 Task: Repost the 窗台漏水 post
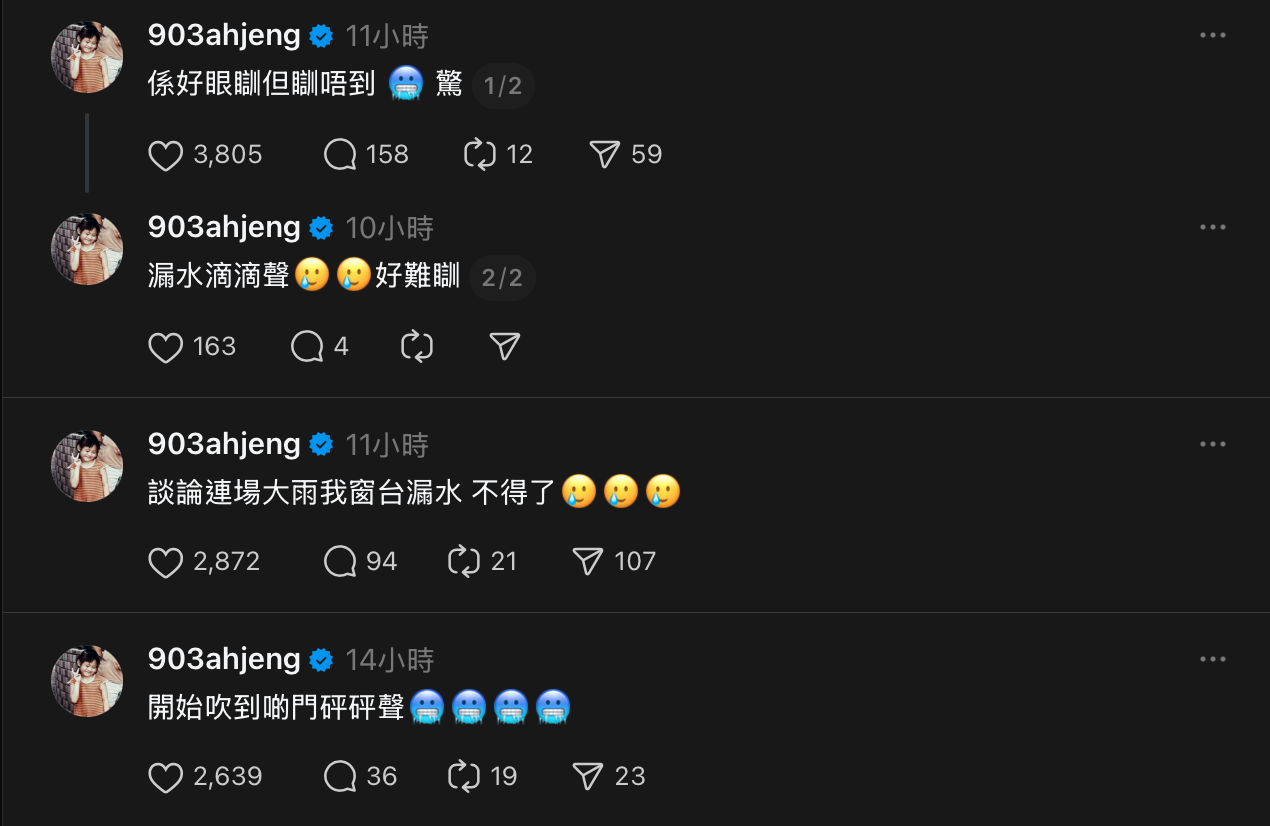click(x=464, y=562)
